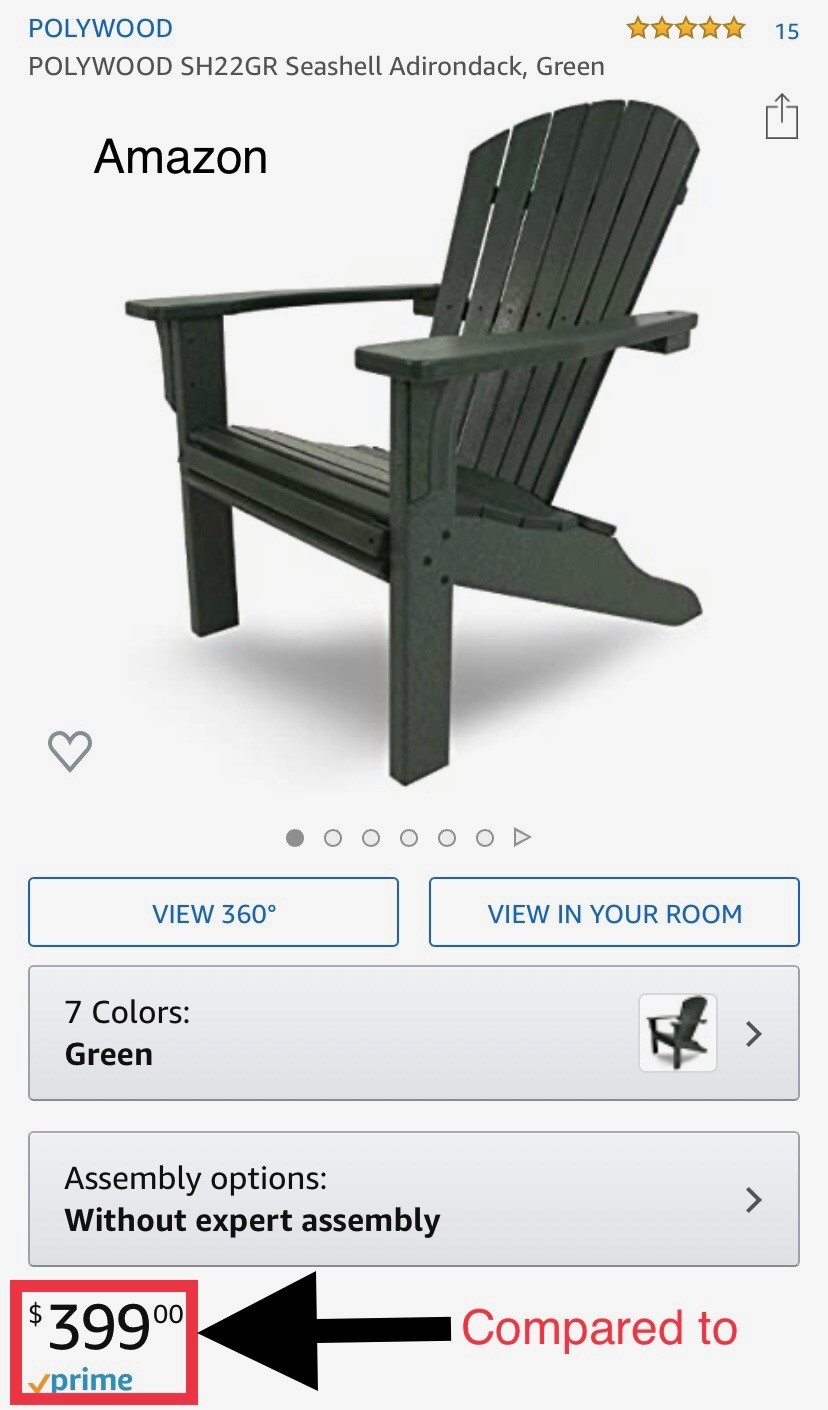Open the 15 customer reviews
Viewport: 828px width, 1410px height.
(786, 31)
